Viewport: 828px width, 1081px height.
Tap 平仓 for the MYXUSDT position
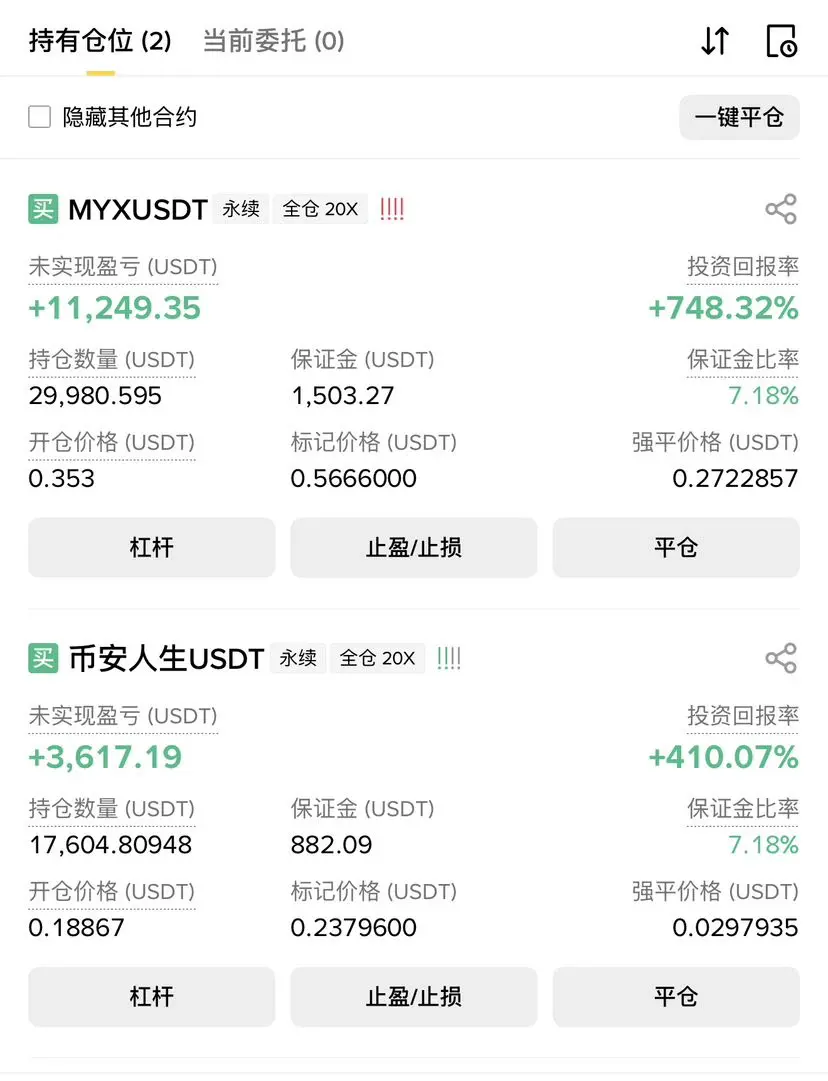676,547
